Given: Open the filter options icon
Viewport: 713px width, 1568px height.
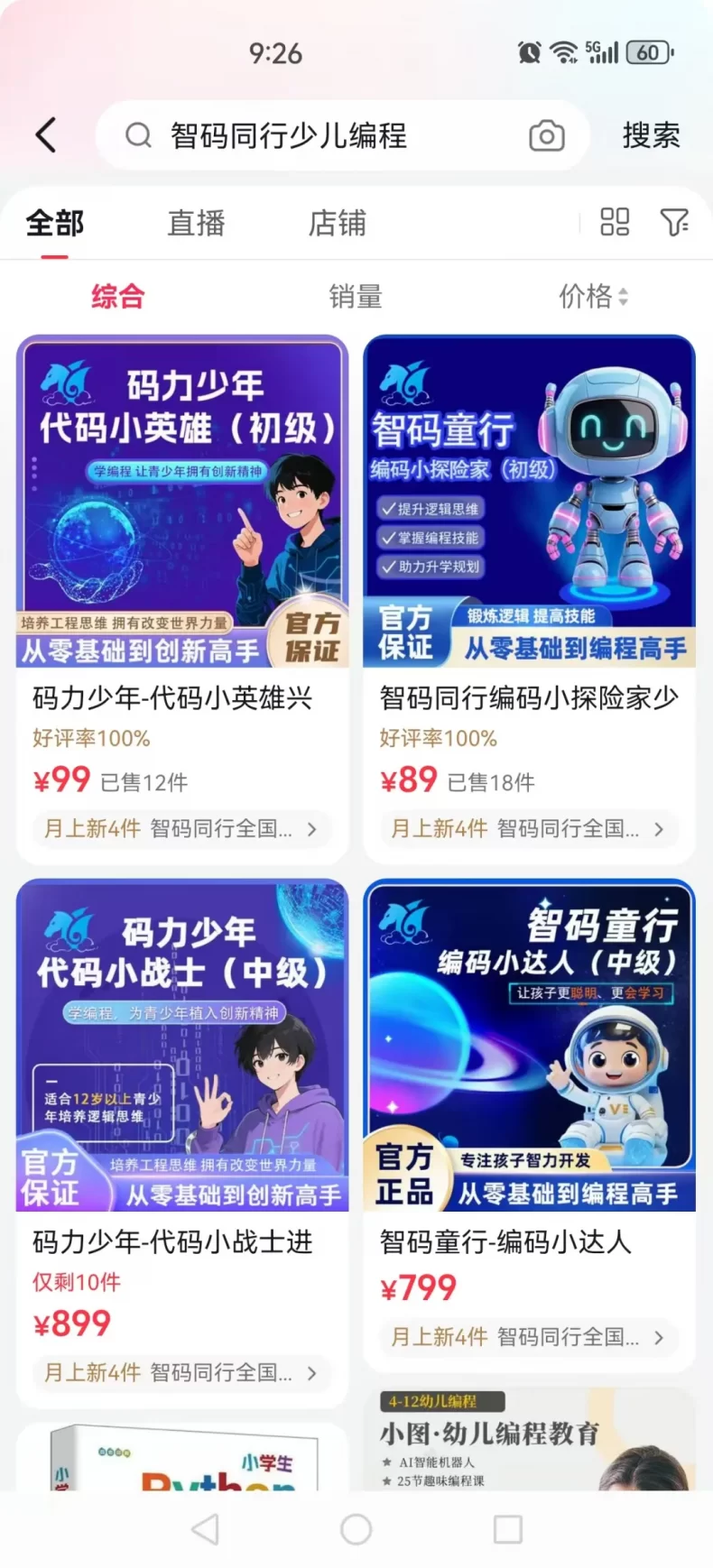Looking at the screenshot, I should pos(674,222).
